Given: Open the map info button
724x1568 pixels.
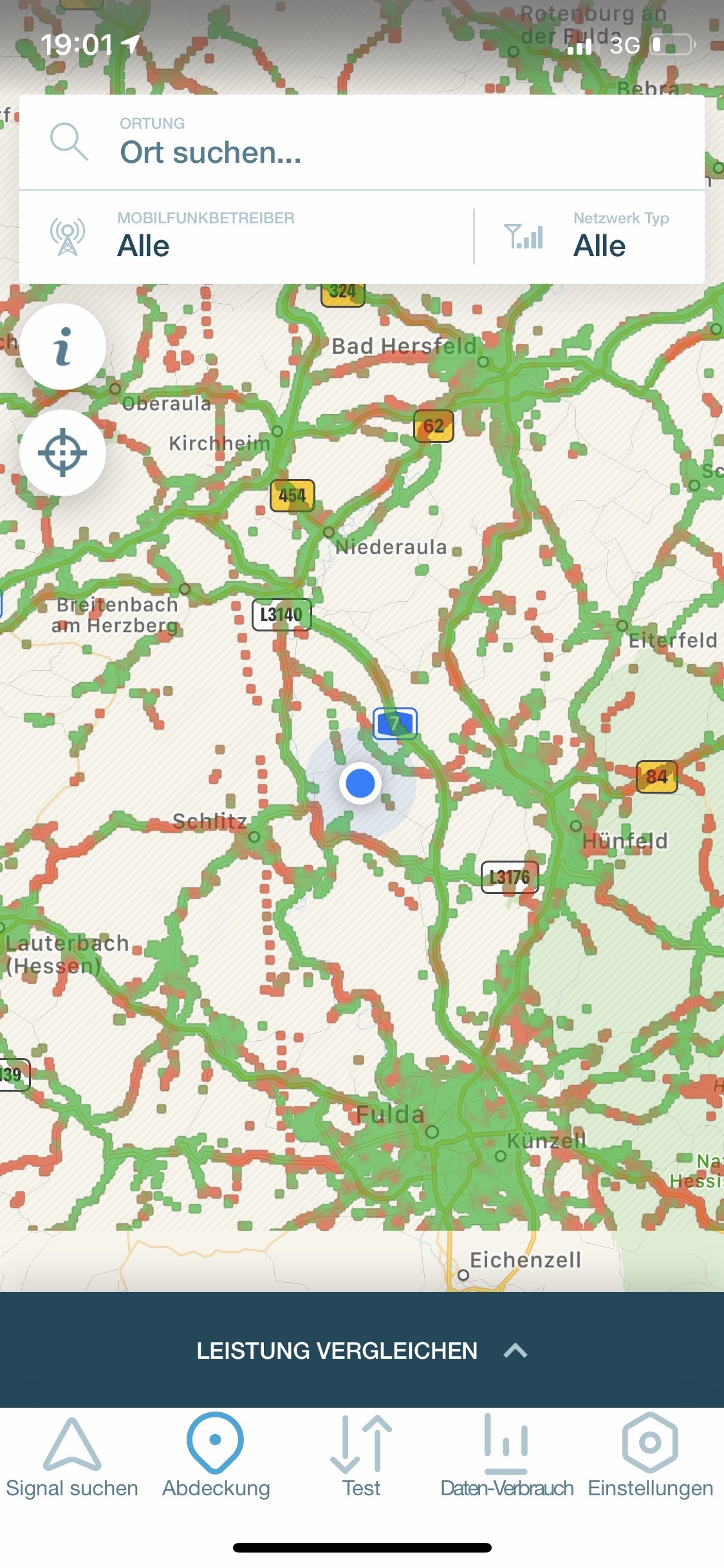Looking at the screenshot, I should (62, 346).
